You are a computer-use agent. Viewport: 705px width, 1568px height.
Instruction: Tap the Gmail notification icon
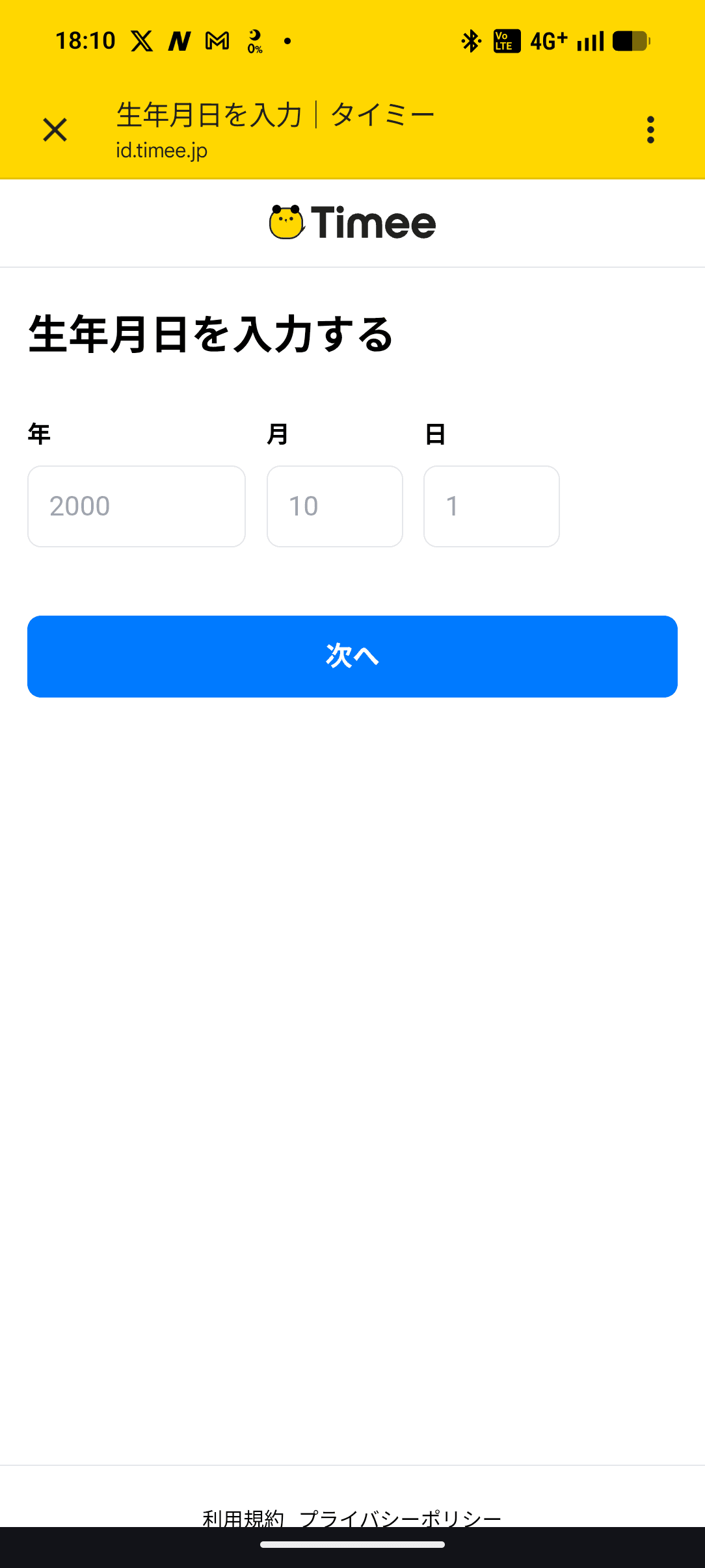(x=215, y=40)
